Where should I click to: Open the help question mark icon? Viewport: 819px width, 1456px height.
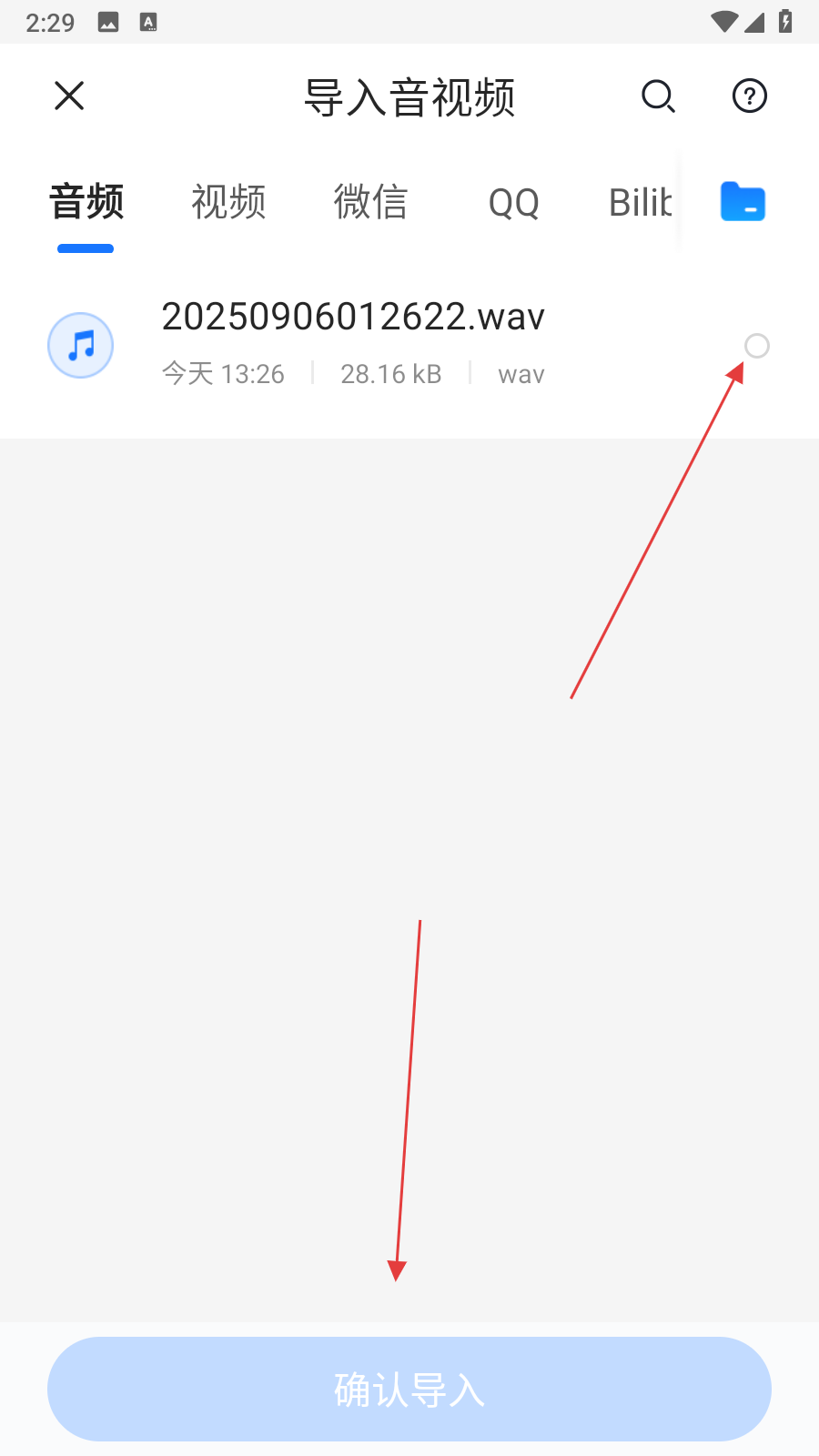750,96
